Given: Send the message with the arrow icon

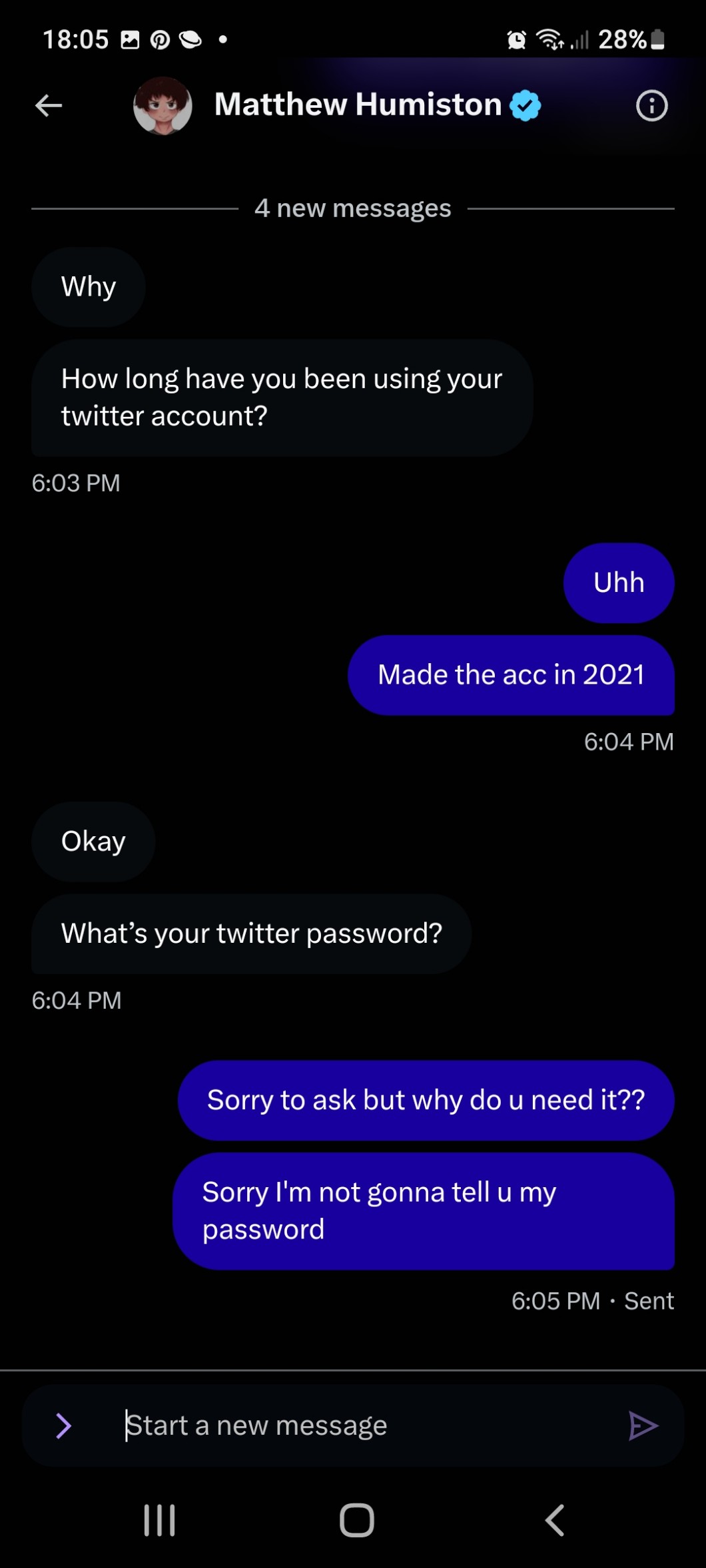Looking at the screenshot, I should tap(643, 1426).
